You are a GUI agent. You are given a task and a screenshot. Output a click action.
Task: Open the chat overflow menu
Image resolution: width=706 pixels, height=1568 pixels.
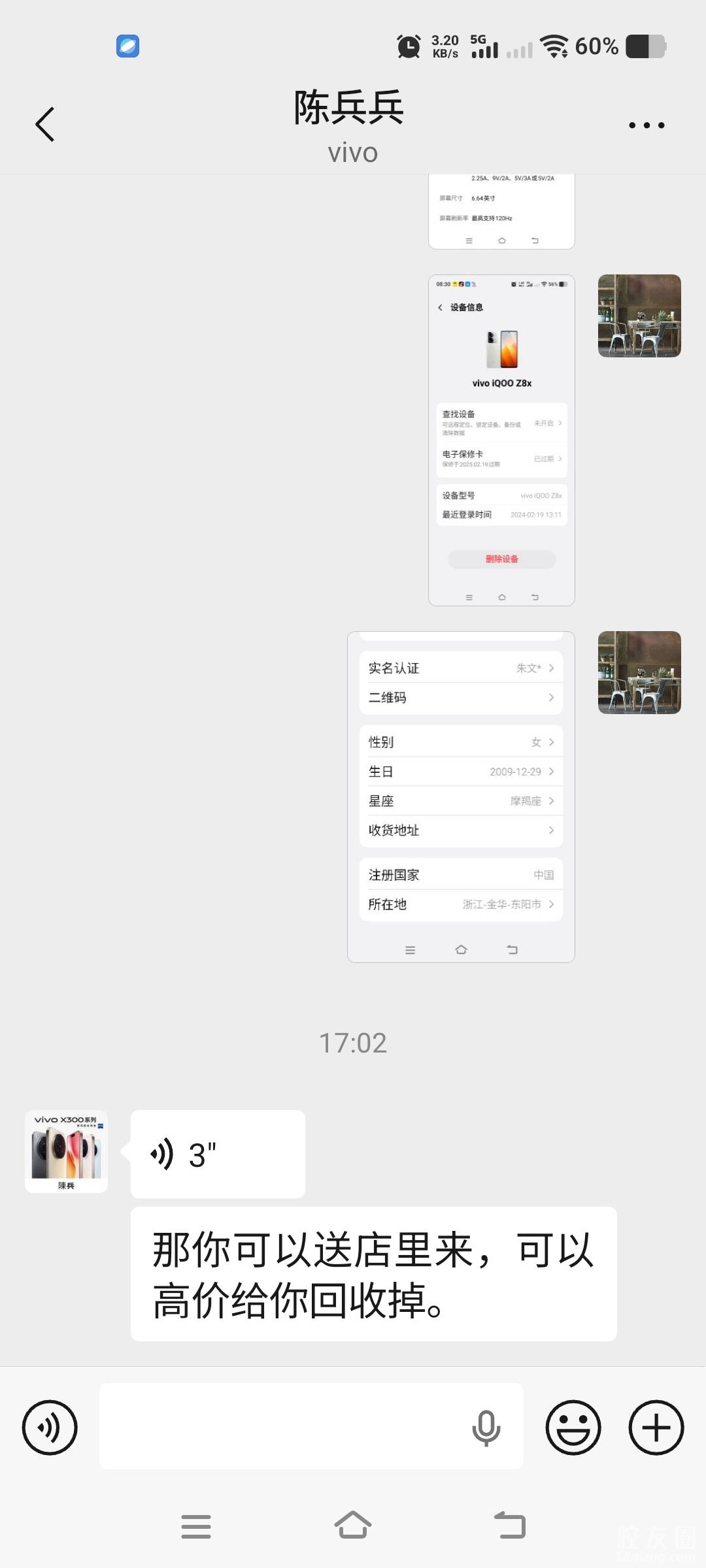pyautogui.click(x=646, y=125)
